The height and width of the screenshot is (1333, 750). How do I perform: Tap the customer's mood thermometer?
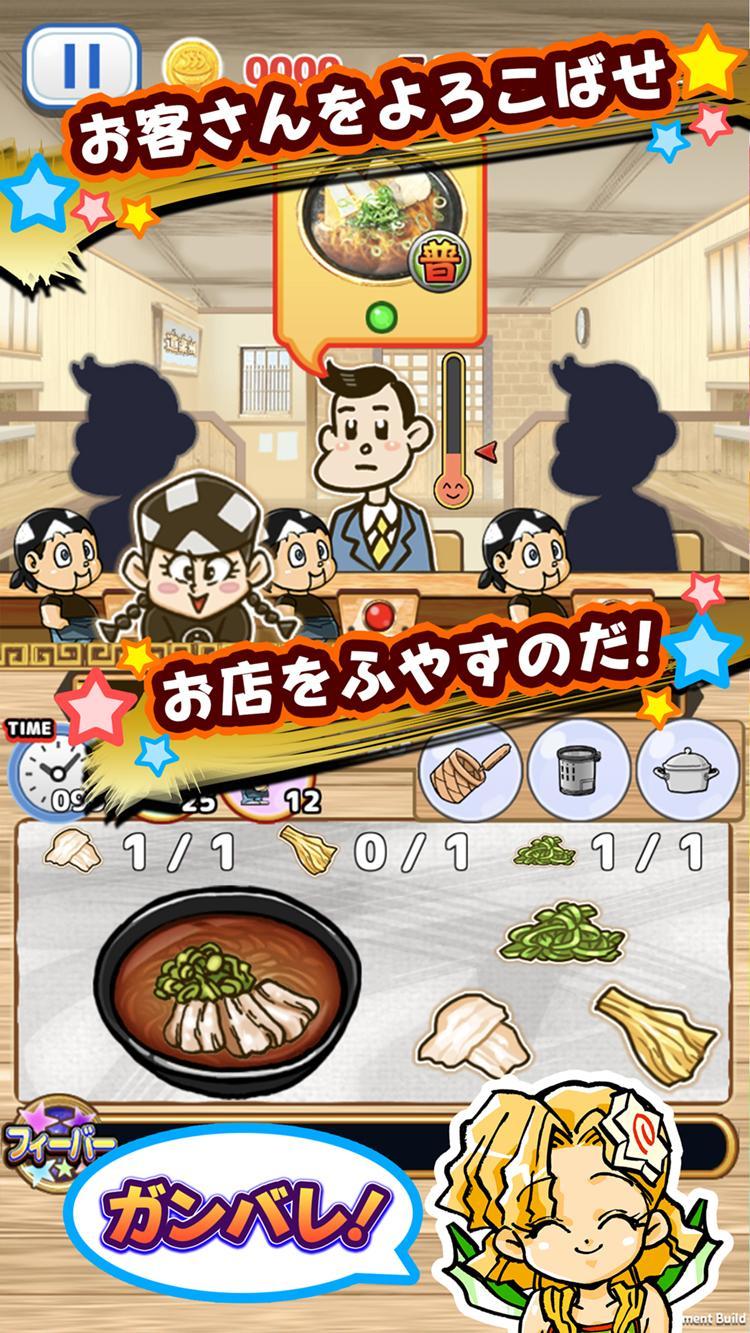pyautogui.click(x=455, y=430)
